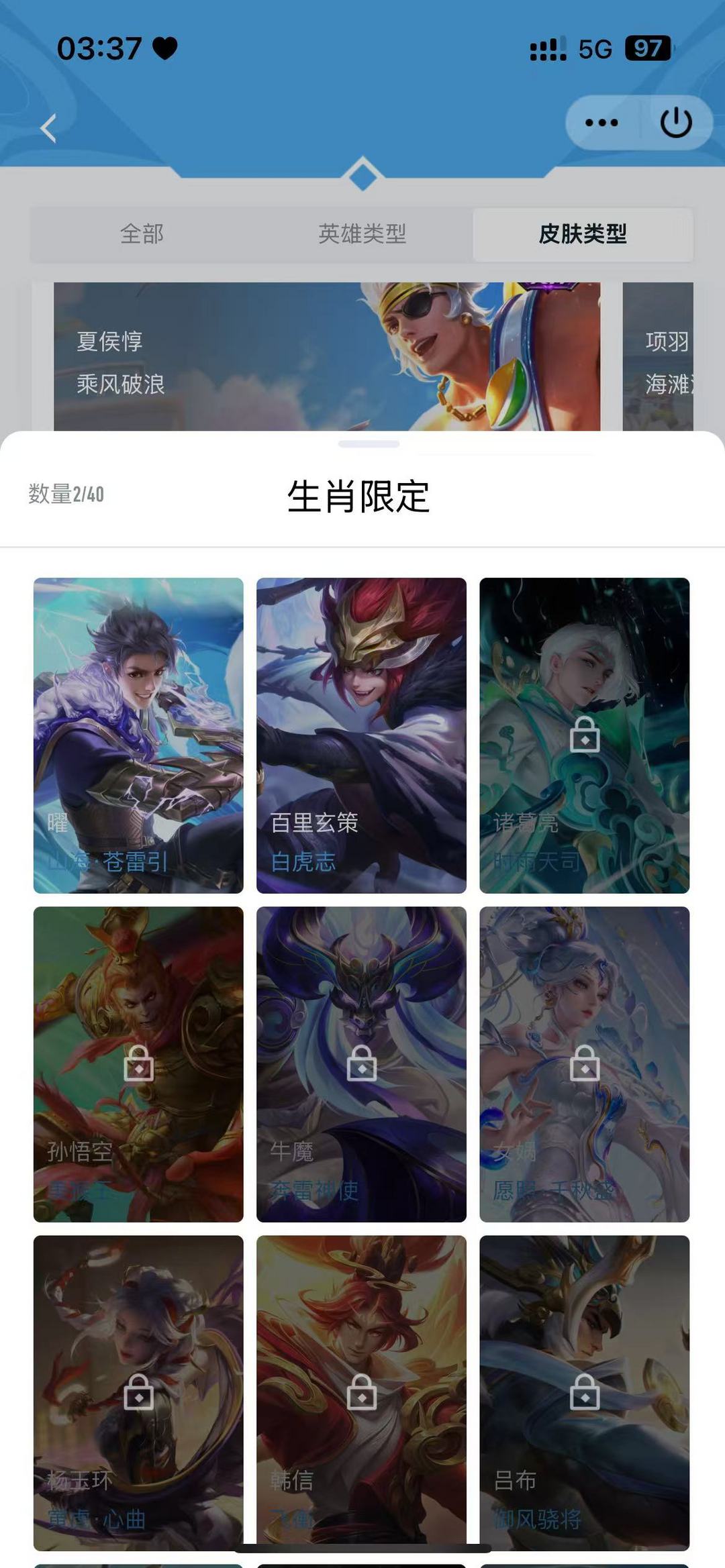Go back using the top-left arrow
725x1568 pixels.
(48, 127)
